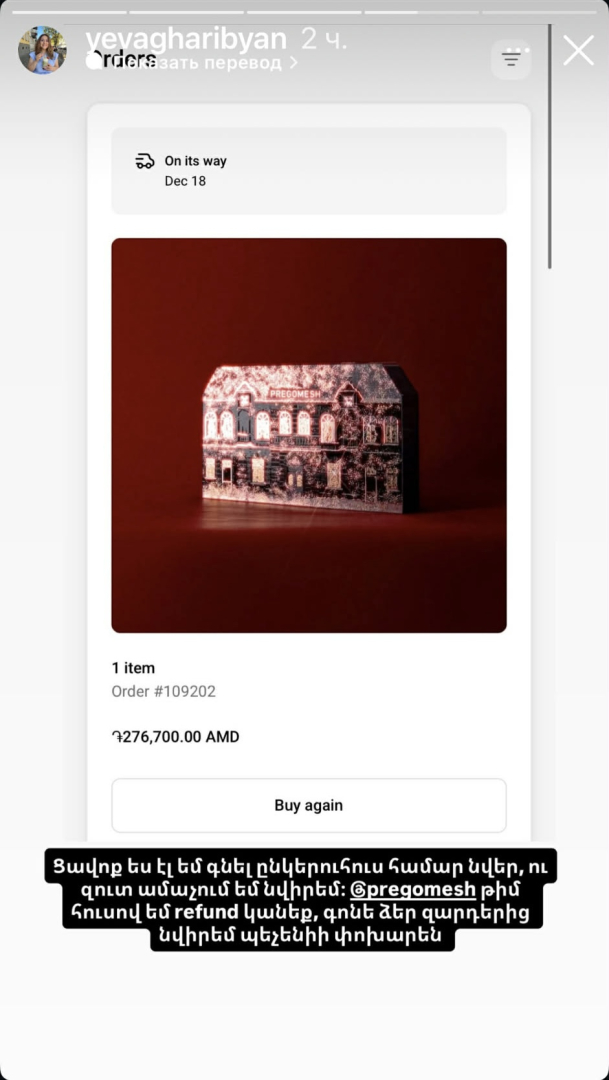Open yevagharibyan's profile picture
The width and height of the screenshot is (609, 1080).
42,50
